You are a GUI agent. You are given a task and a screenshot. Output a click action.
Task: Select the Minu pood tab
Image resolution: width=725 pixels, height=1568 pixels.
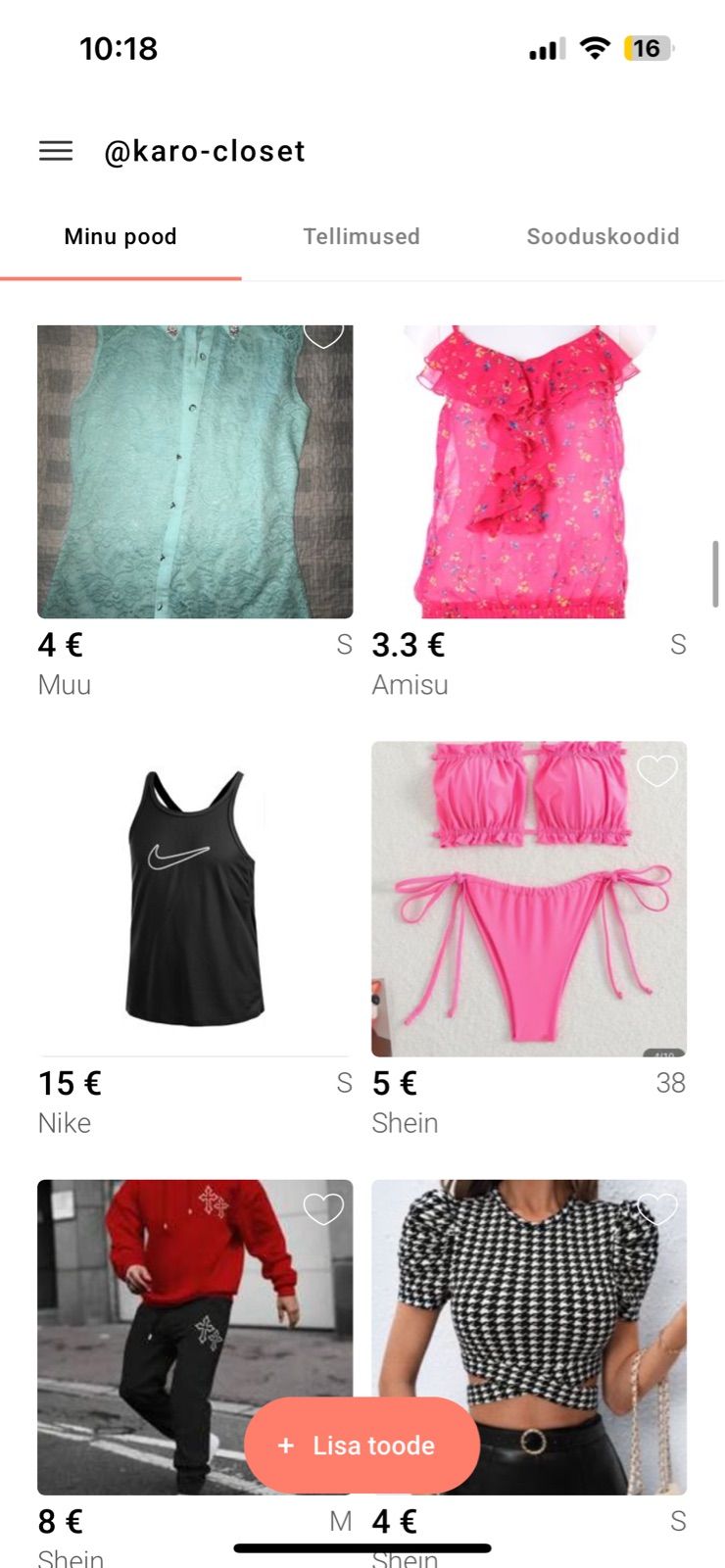(x=121, y=236)
